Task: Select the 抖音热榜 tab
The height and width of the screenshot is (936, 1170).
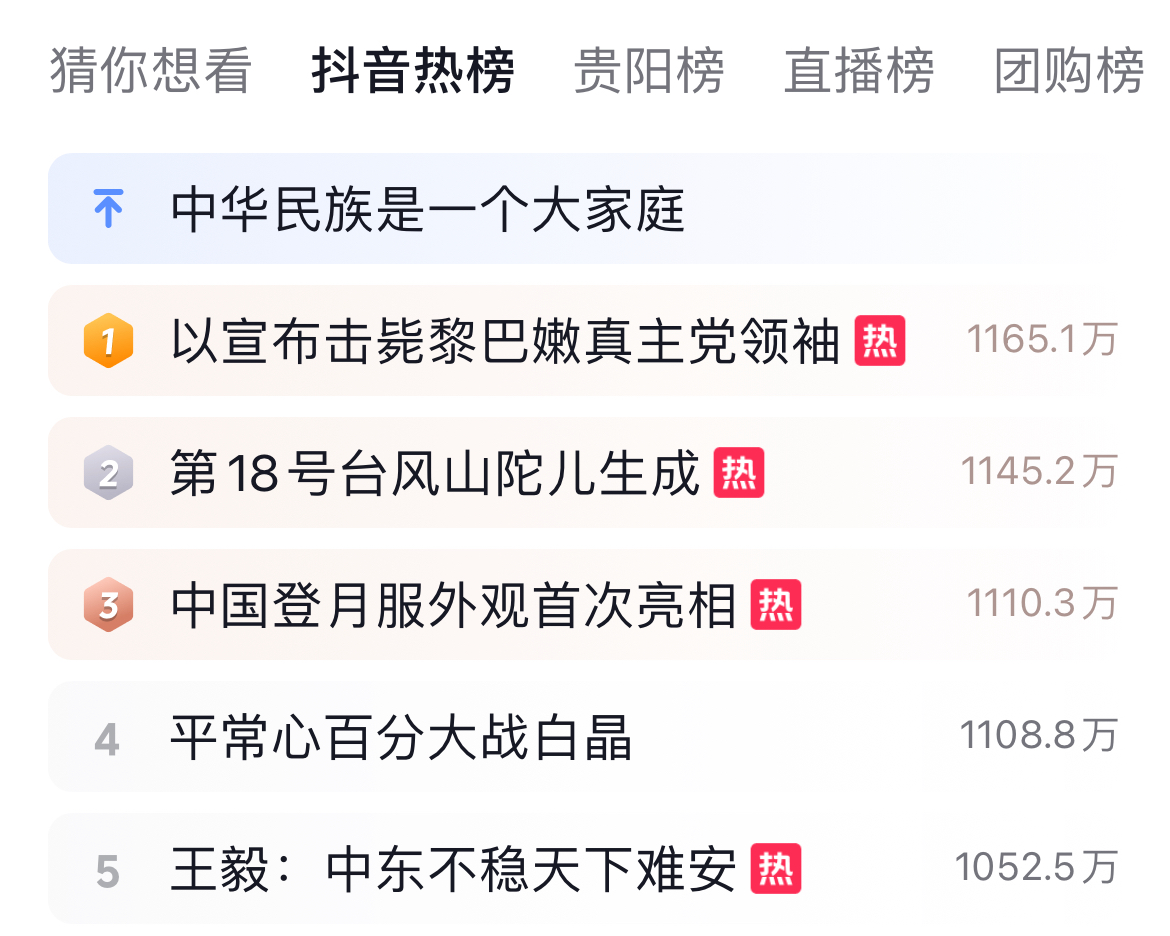Action: click(x=413, y=72)
